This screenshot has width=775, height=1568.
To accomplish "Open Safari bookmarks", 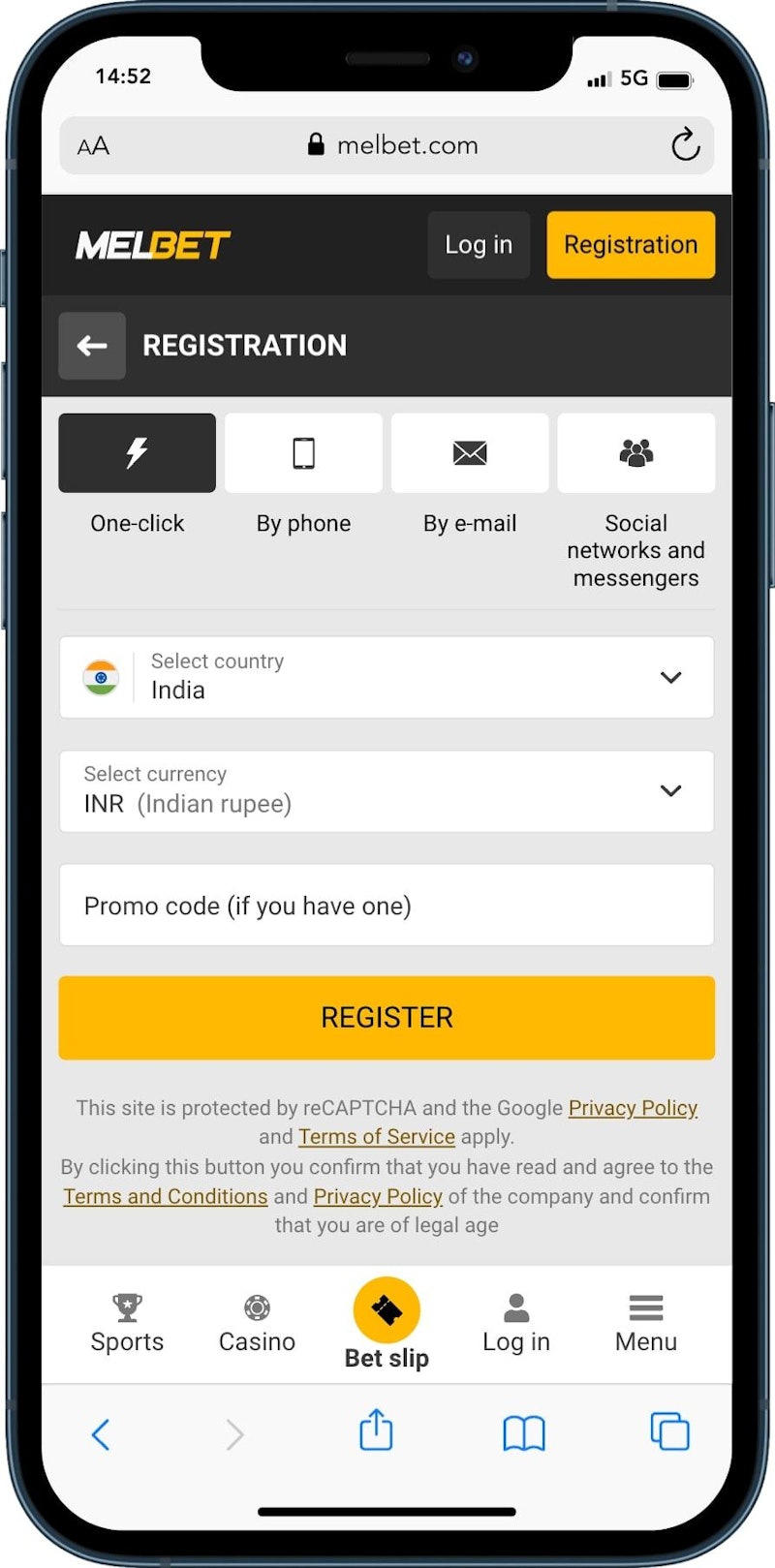I will pos(524,1432).
